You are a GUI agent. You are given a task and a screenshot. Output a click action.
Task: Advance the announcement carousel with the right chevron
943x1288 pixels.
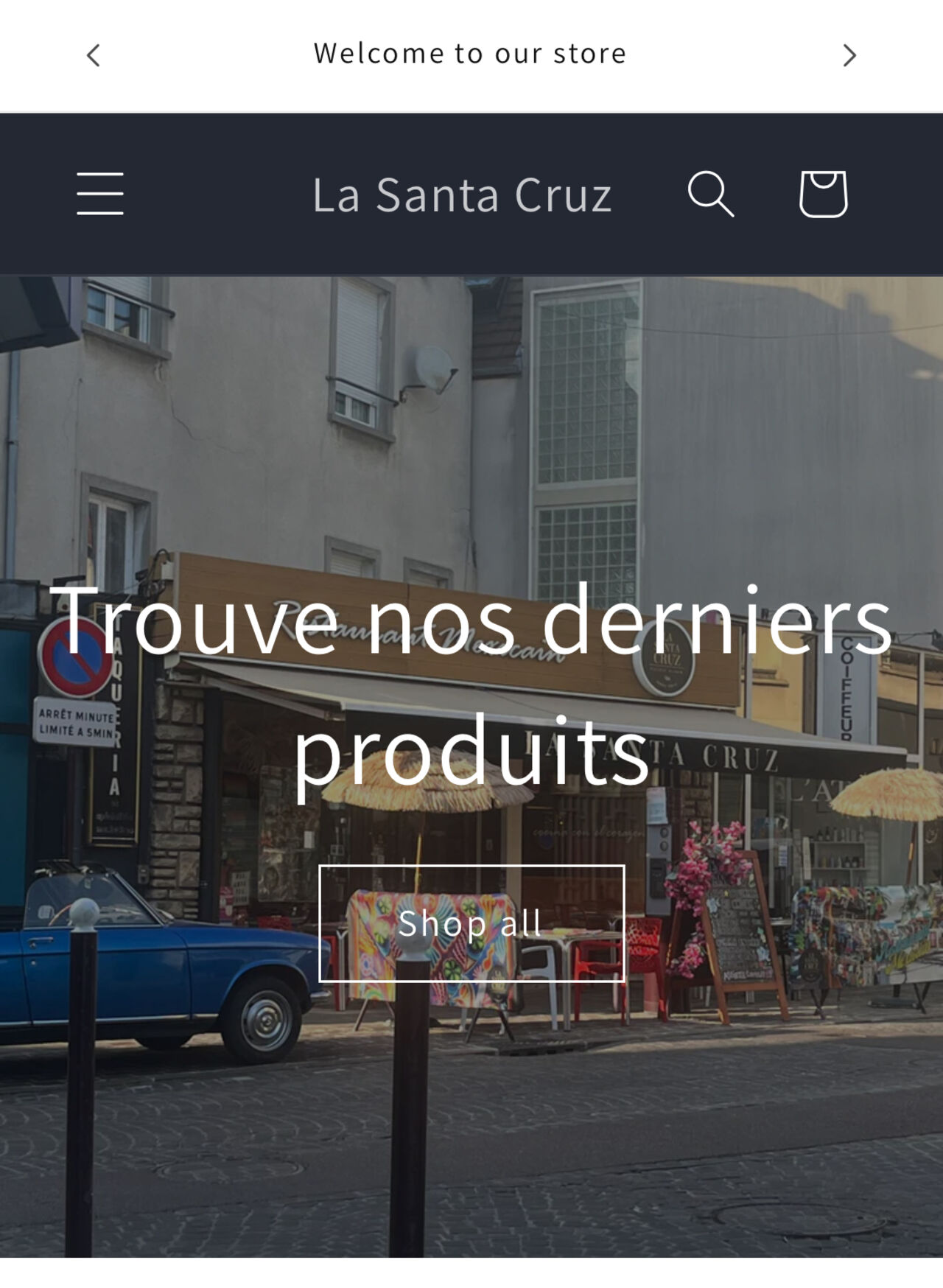851,54
